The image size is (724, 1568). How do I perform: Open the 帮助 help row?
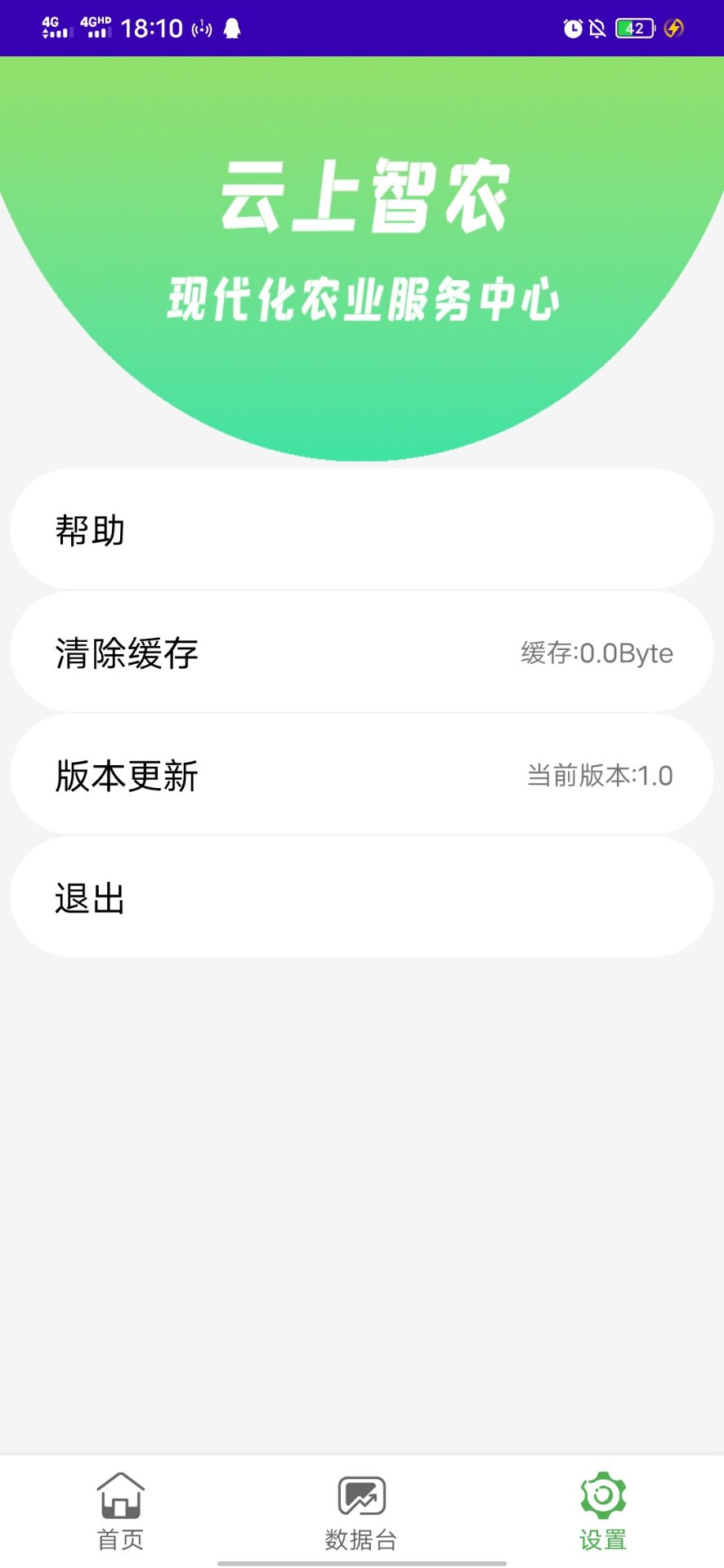(361, 530)
